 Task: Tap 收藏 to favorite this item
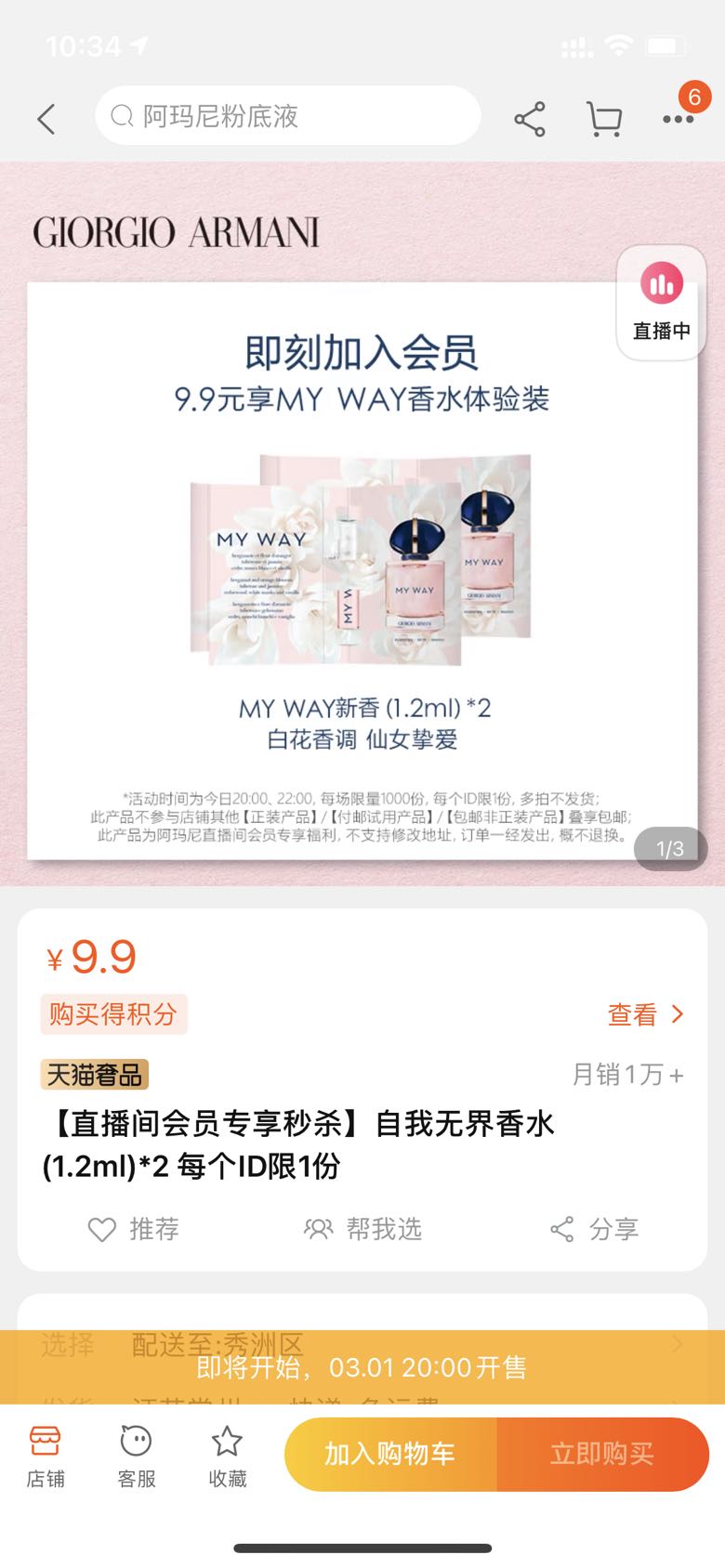pos(227,1456)
